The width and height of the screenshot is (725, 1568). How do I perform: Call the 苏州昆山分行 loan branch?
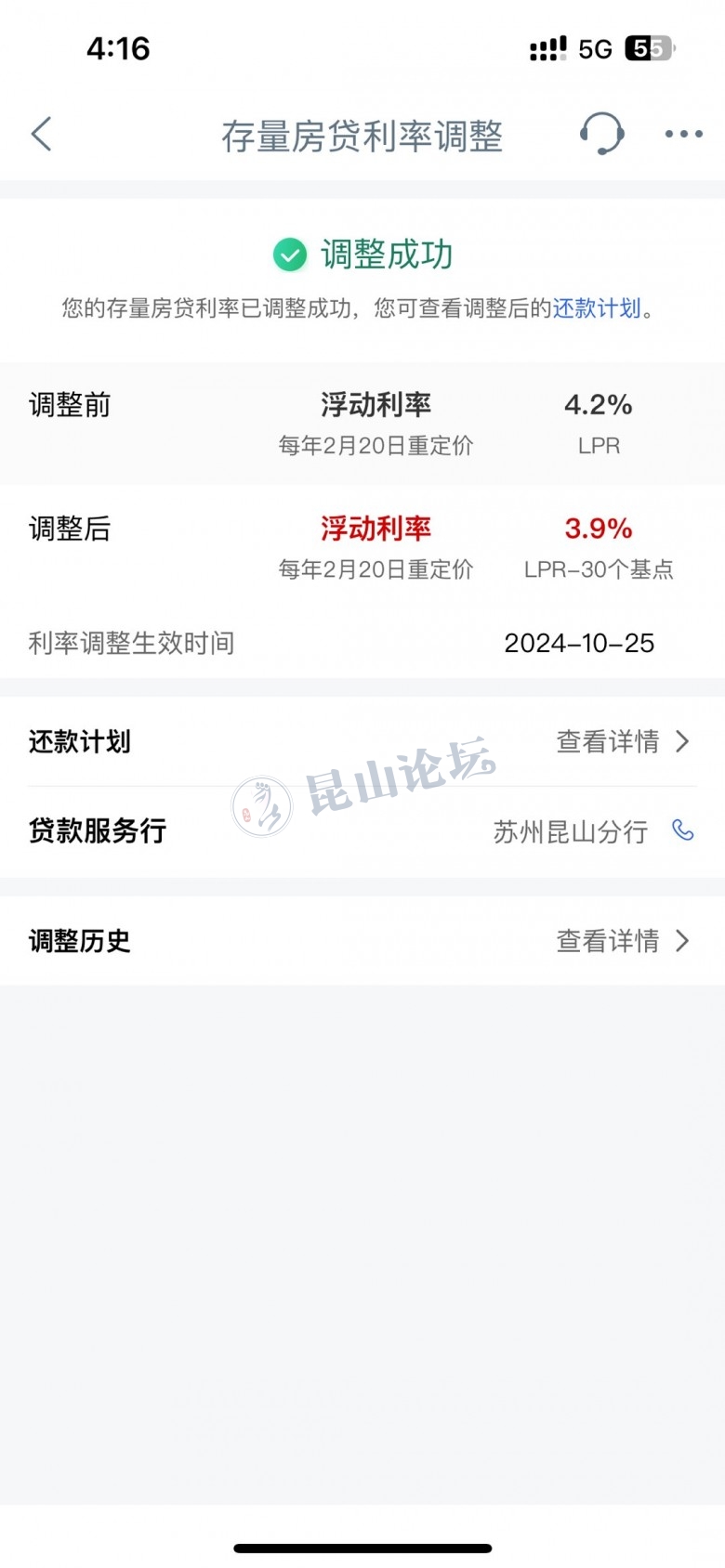click(683, 830)
